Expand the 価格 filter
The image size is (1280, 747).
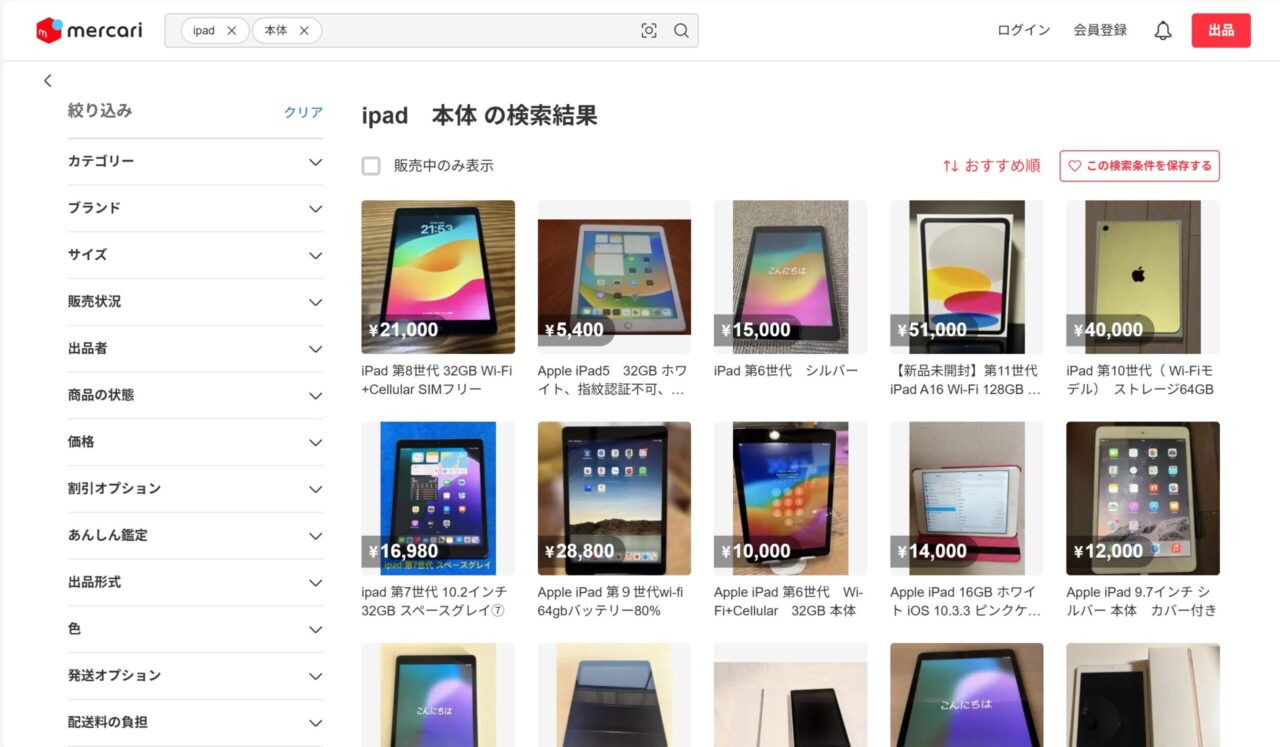(x=195, y=442)
